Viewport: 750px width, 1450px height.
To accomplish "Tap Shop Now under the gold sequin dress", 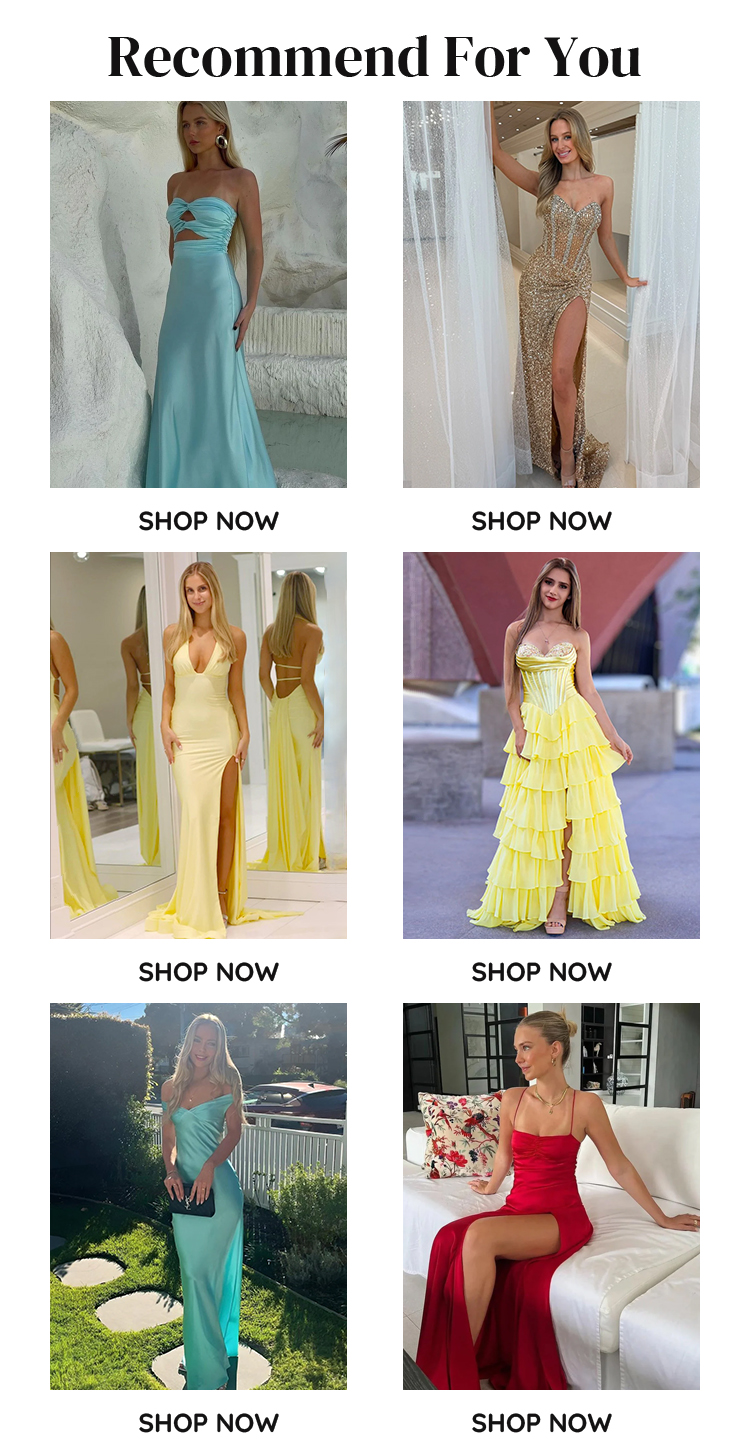I will point(541,521).
